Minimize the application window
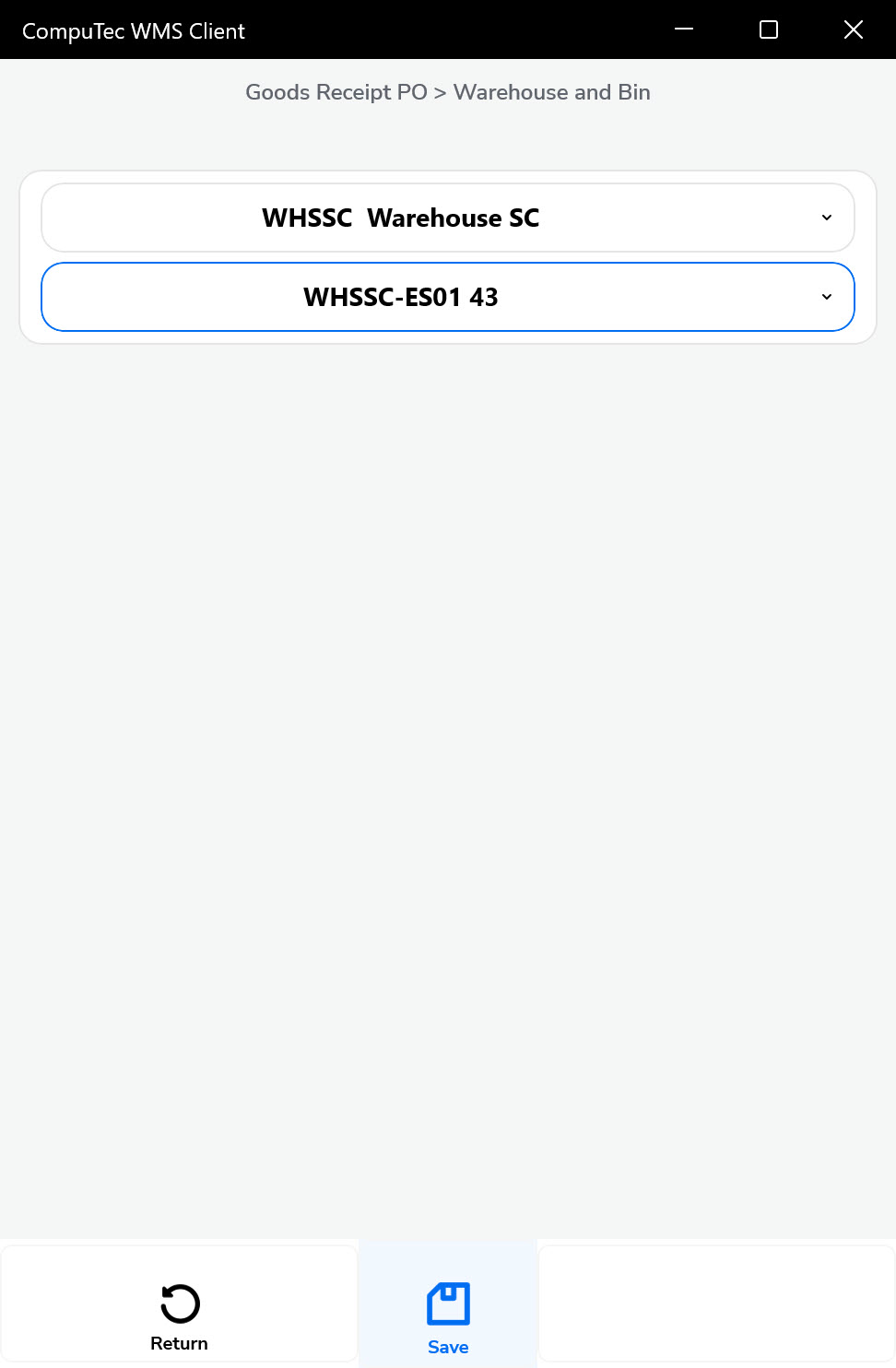 (683, 29)
